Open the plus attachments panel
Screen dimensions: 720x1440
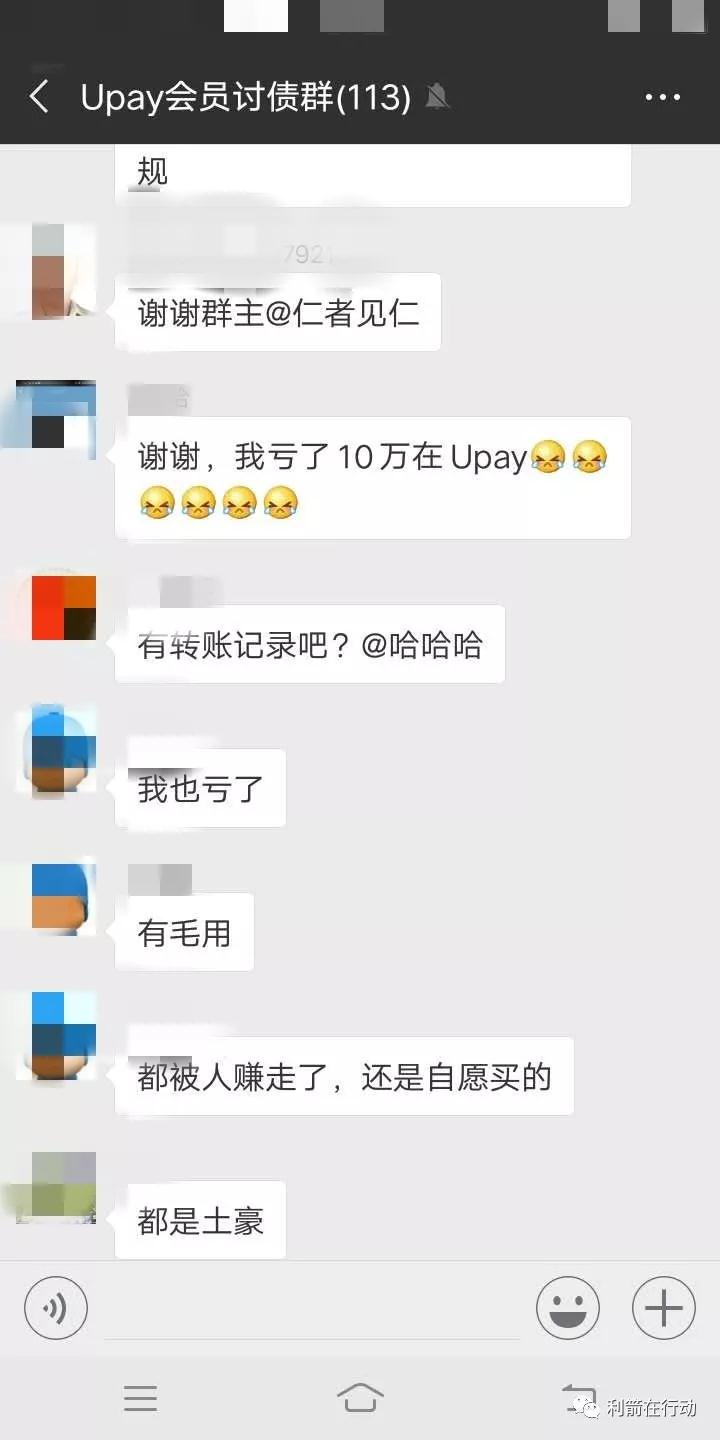[663, 1308]
